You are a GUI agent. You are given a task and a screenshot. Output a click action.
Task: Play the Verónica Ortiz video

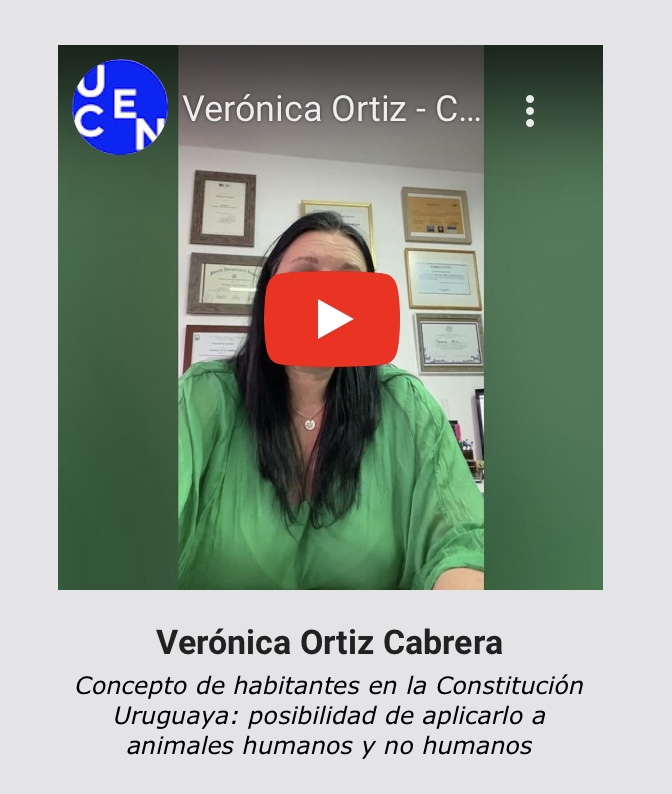332,319
